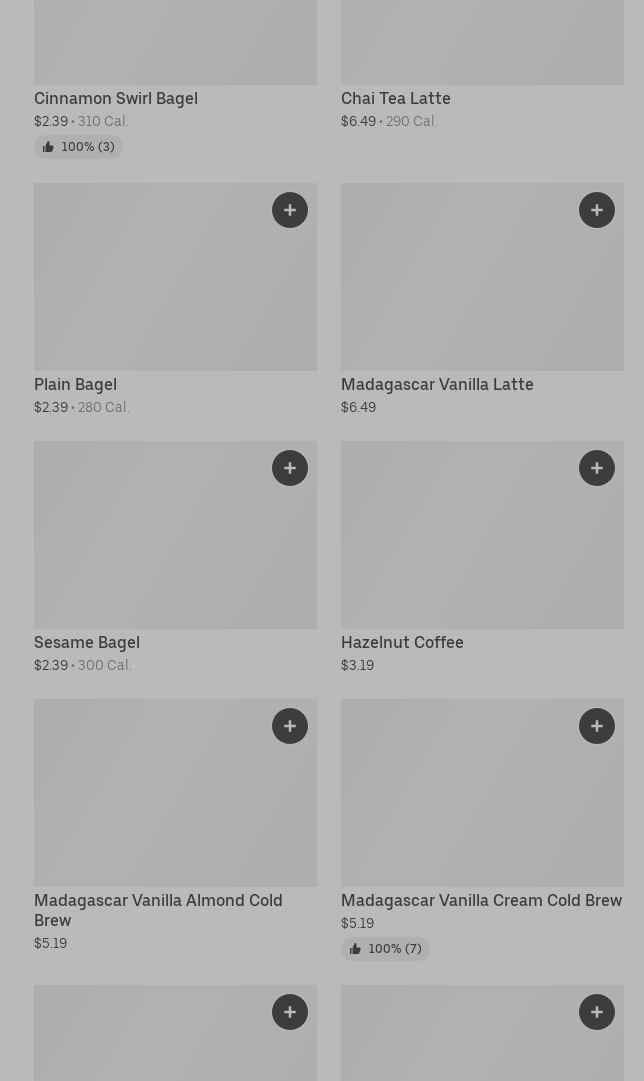Open the Chai Tea Latte item
Image resolution: width=644 pixels, height=1081 pixels.
(396, 99)
